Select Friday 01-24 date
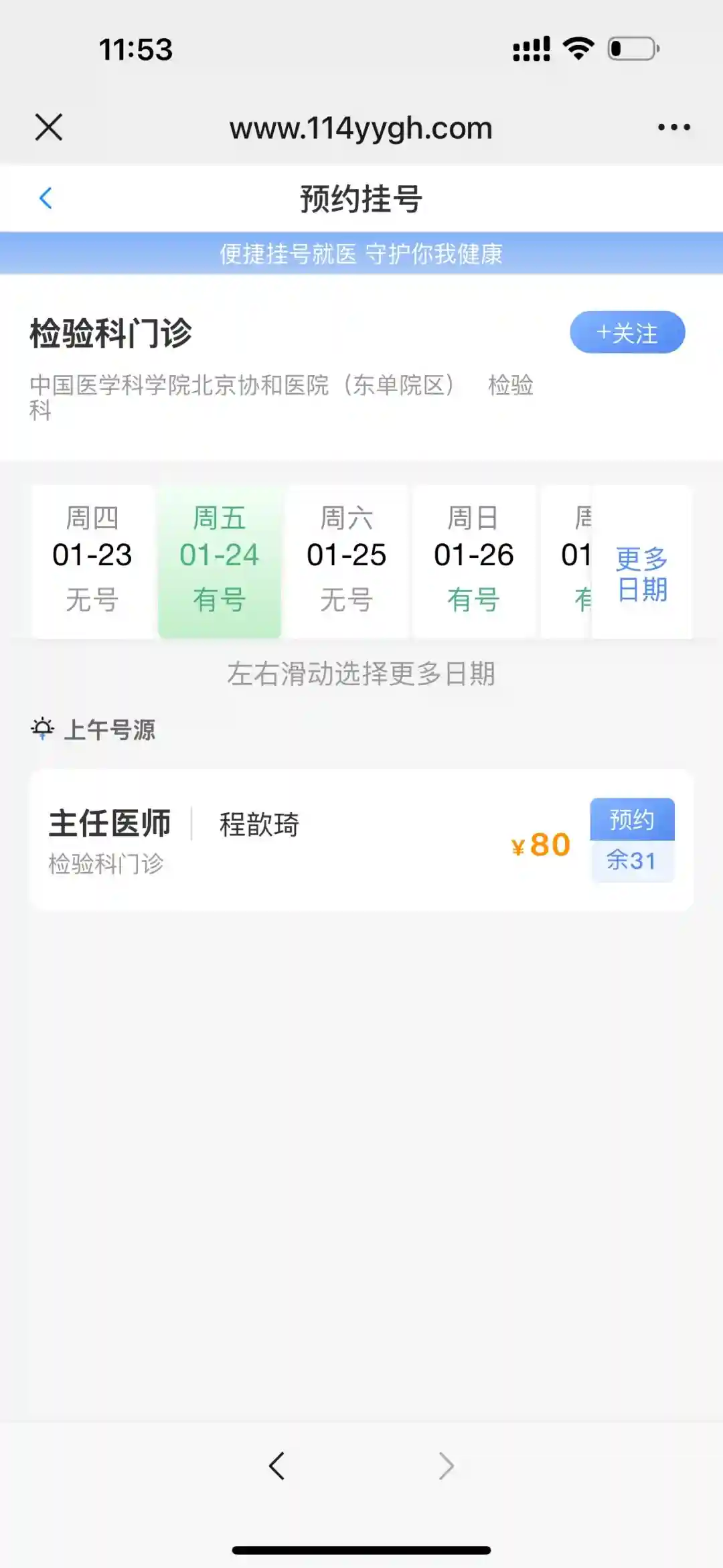The image size is (723, 1568). tap(219, 560)
